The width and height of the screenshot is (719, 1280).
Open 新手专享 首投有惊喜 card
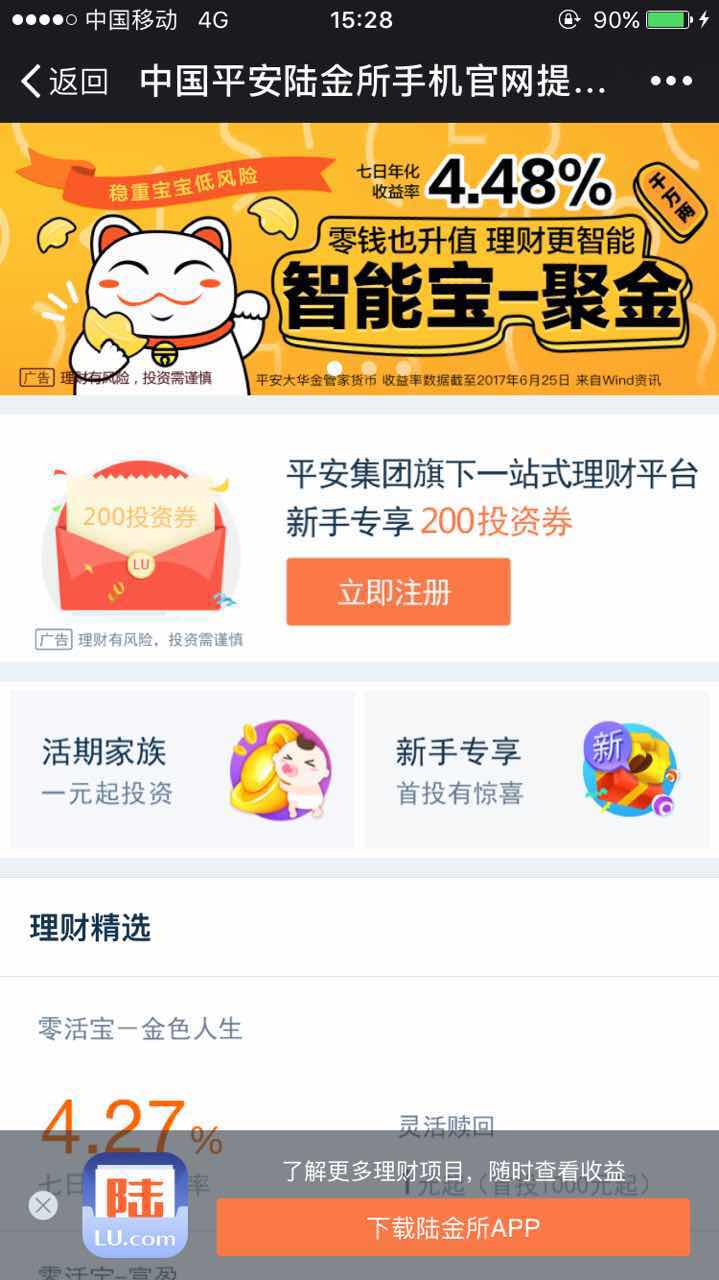point(537,769)
